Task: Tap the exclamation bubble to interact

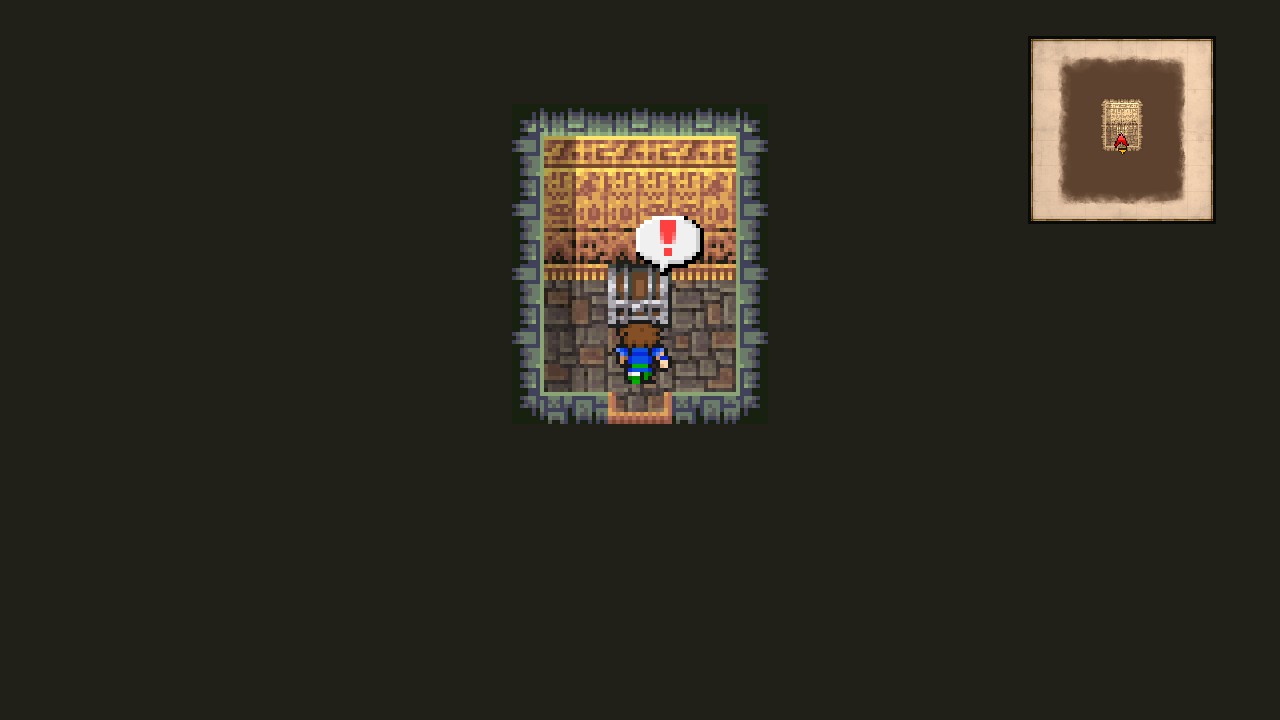Action: click(668, 241)
